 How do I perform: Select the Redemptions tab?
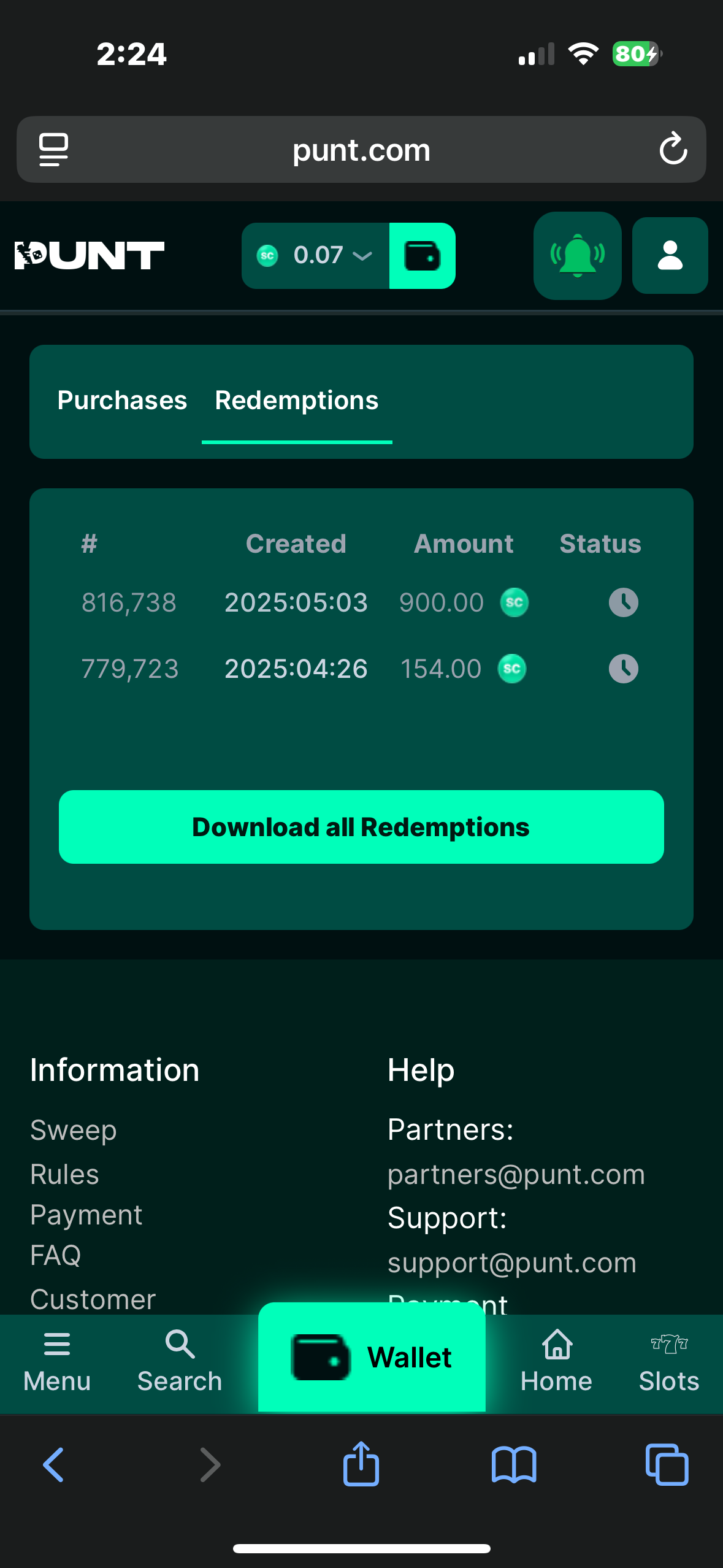(x=297, y=400)
